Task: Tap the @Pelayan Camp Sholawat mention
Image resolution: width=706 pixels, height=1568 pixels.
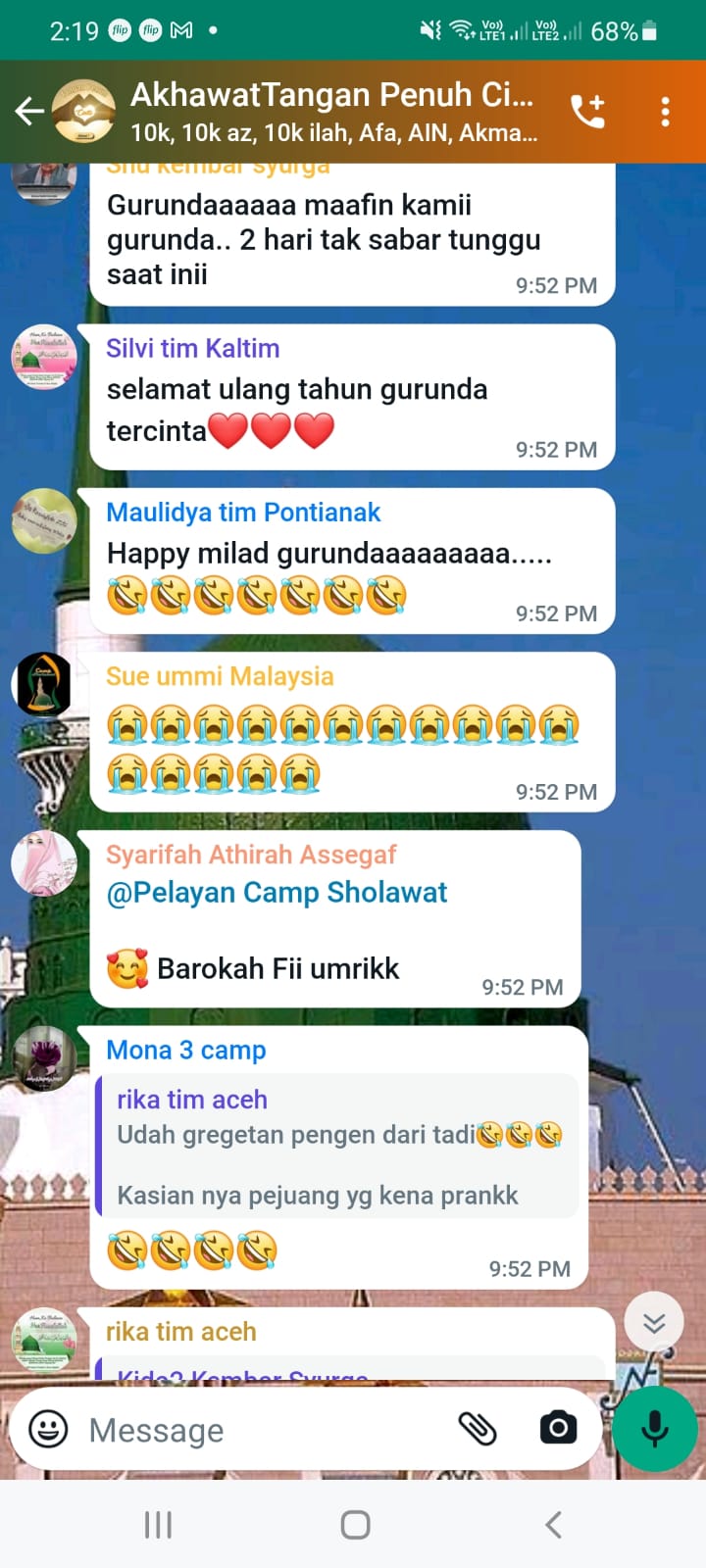Action: [277, 892]
